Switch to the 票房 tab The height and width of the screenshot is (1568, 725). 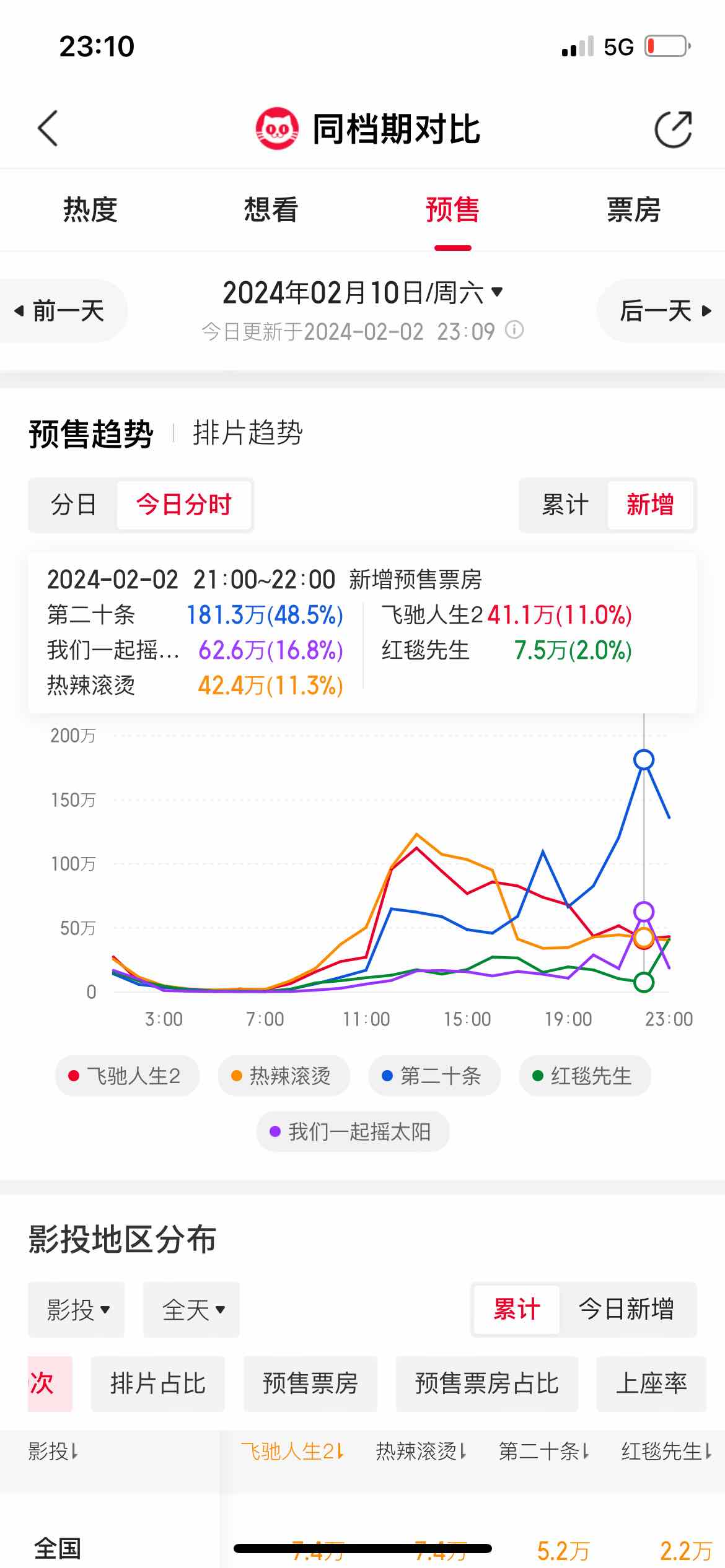pyautogui.click(x=633, y=209)
